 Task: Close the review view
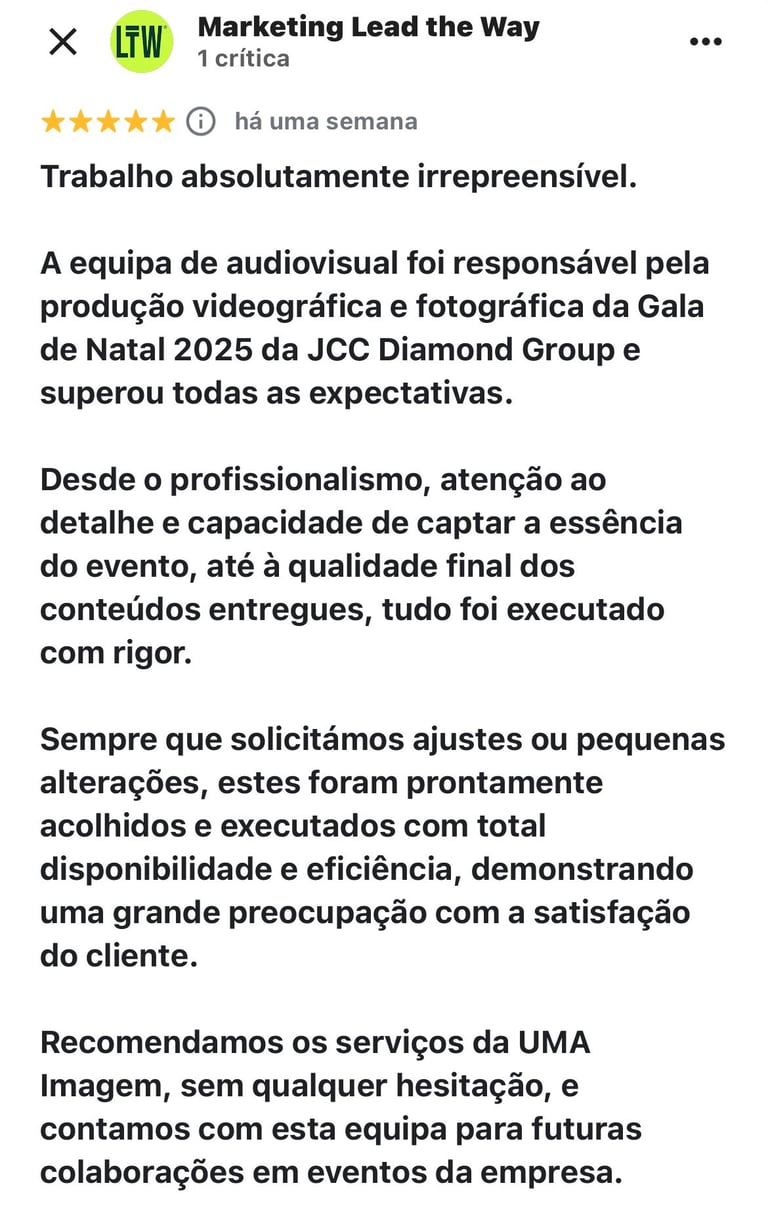click(x=63, y=42)
